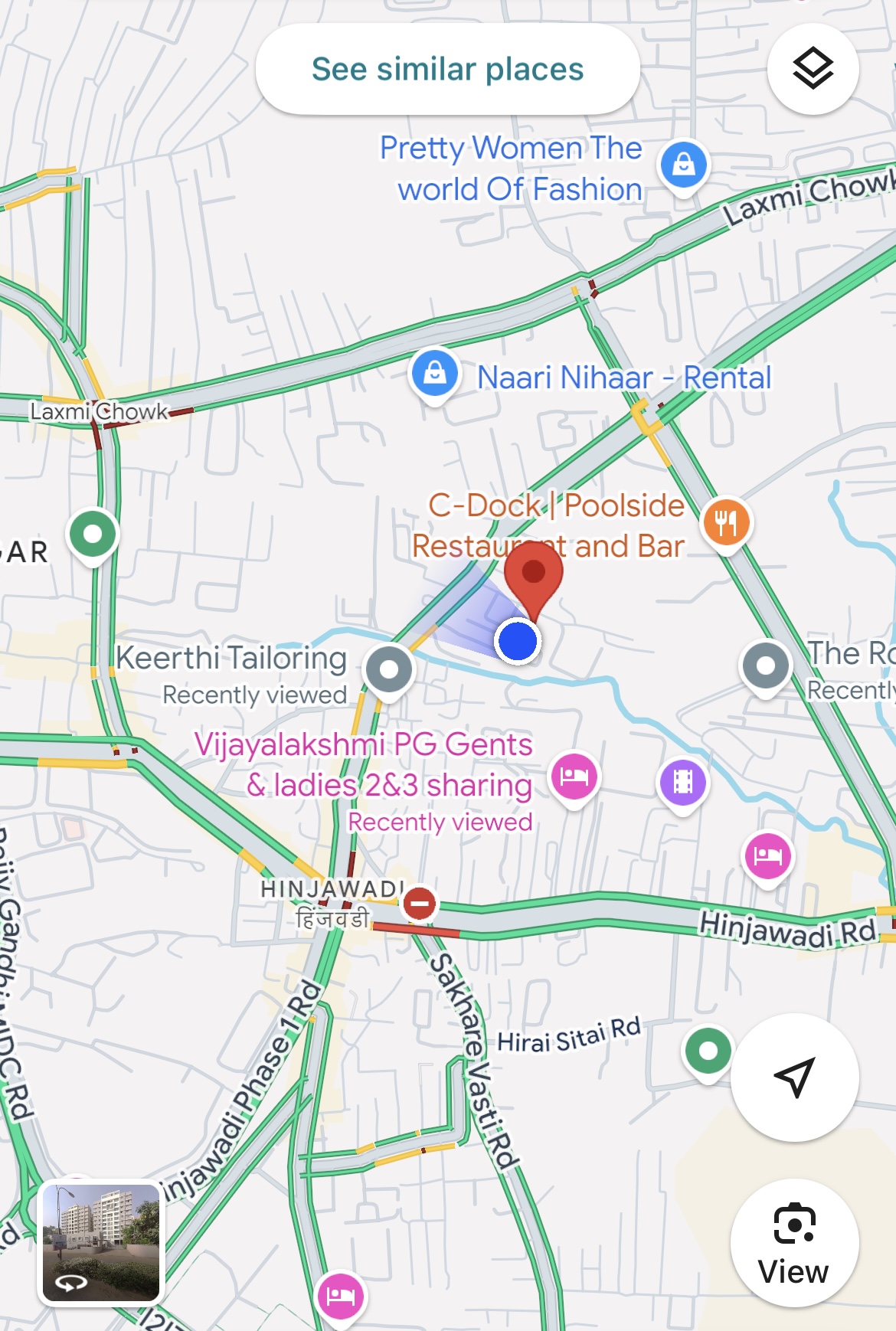Screen dimensions: 896x1331
Task: Open Vijayalakshmi PG Gents & ladies pin
Action: pyautogui.click(x=574, y=777)
